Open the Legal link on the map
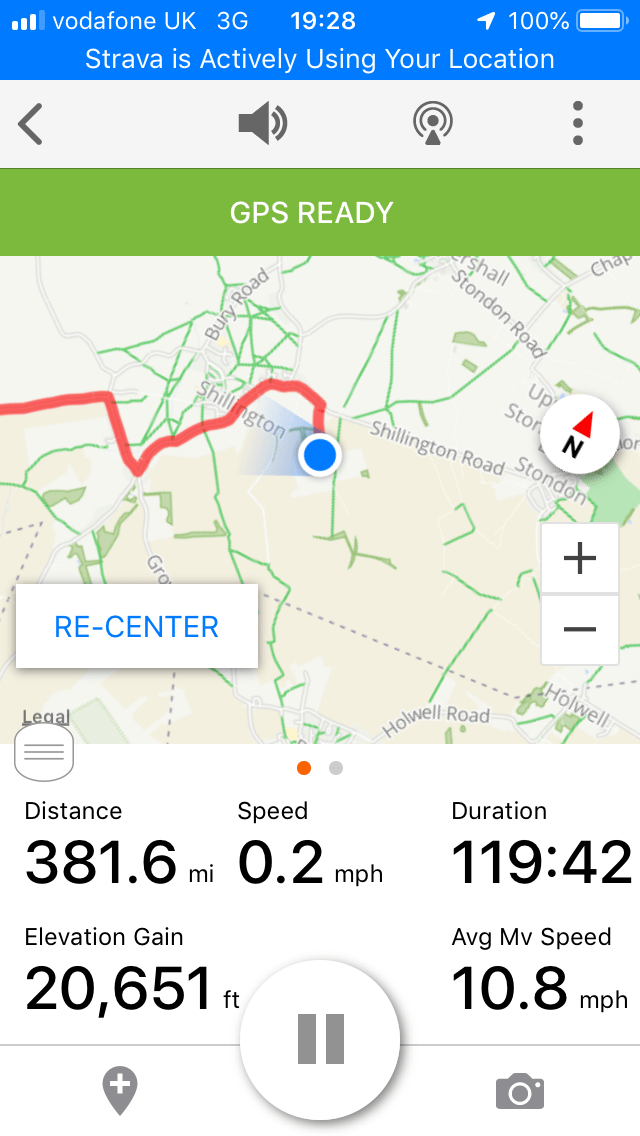This screenshot has height=1136, width=640. tap(46, 716)
